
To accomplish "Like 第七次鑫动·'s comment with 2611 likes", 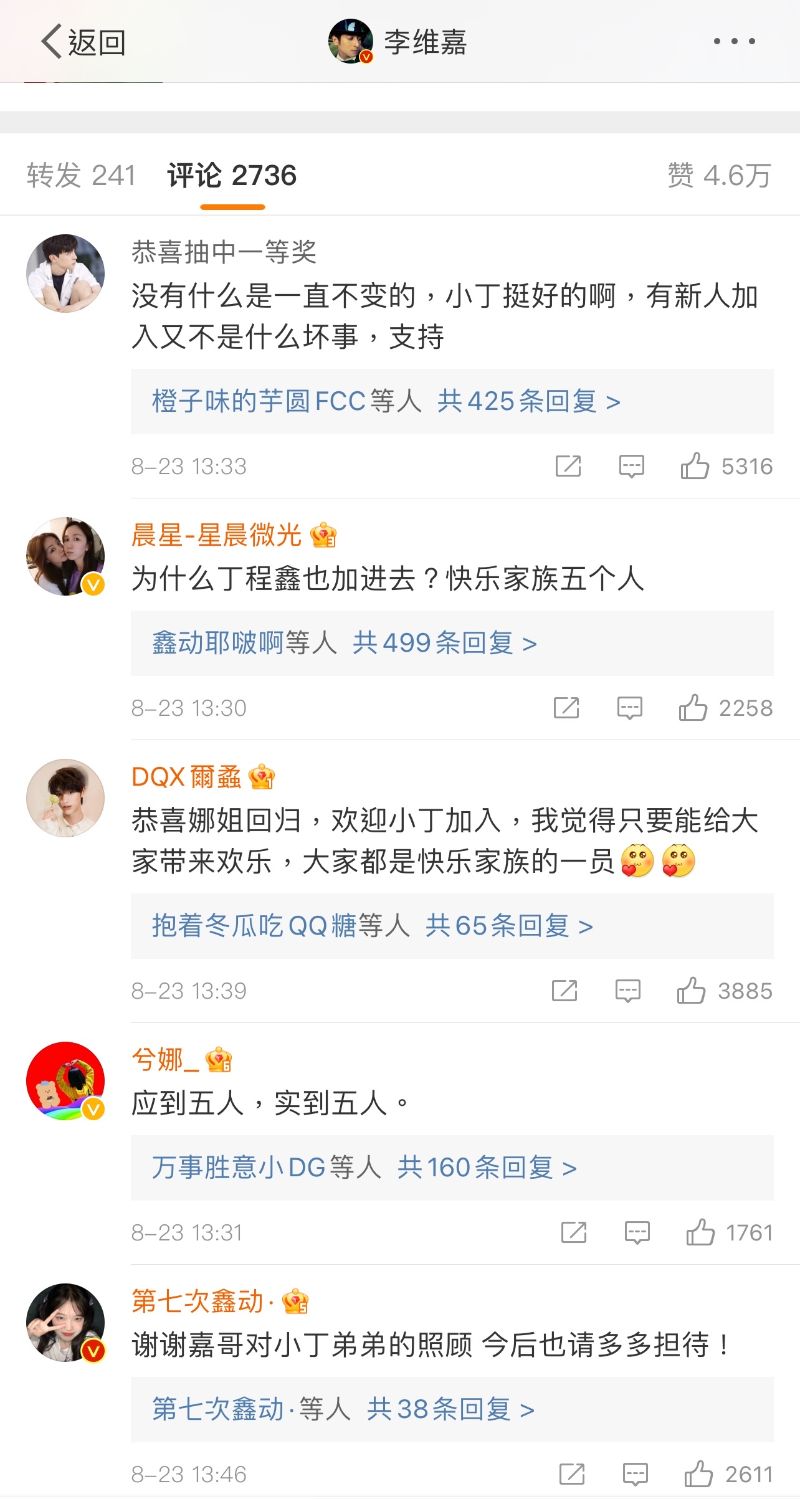I will click(699, 1474).
